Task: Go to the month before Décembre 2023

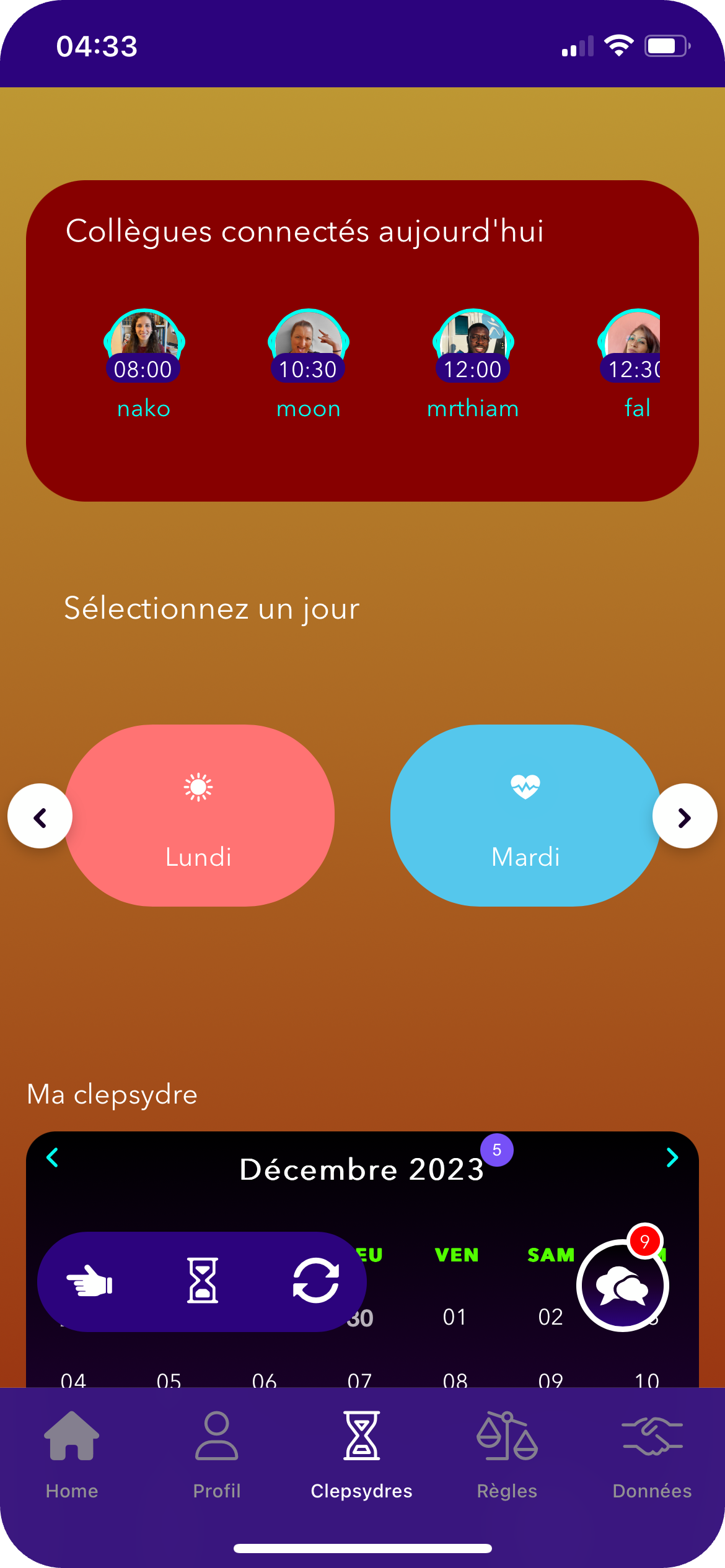Action: click(53, 1157)
